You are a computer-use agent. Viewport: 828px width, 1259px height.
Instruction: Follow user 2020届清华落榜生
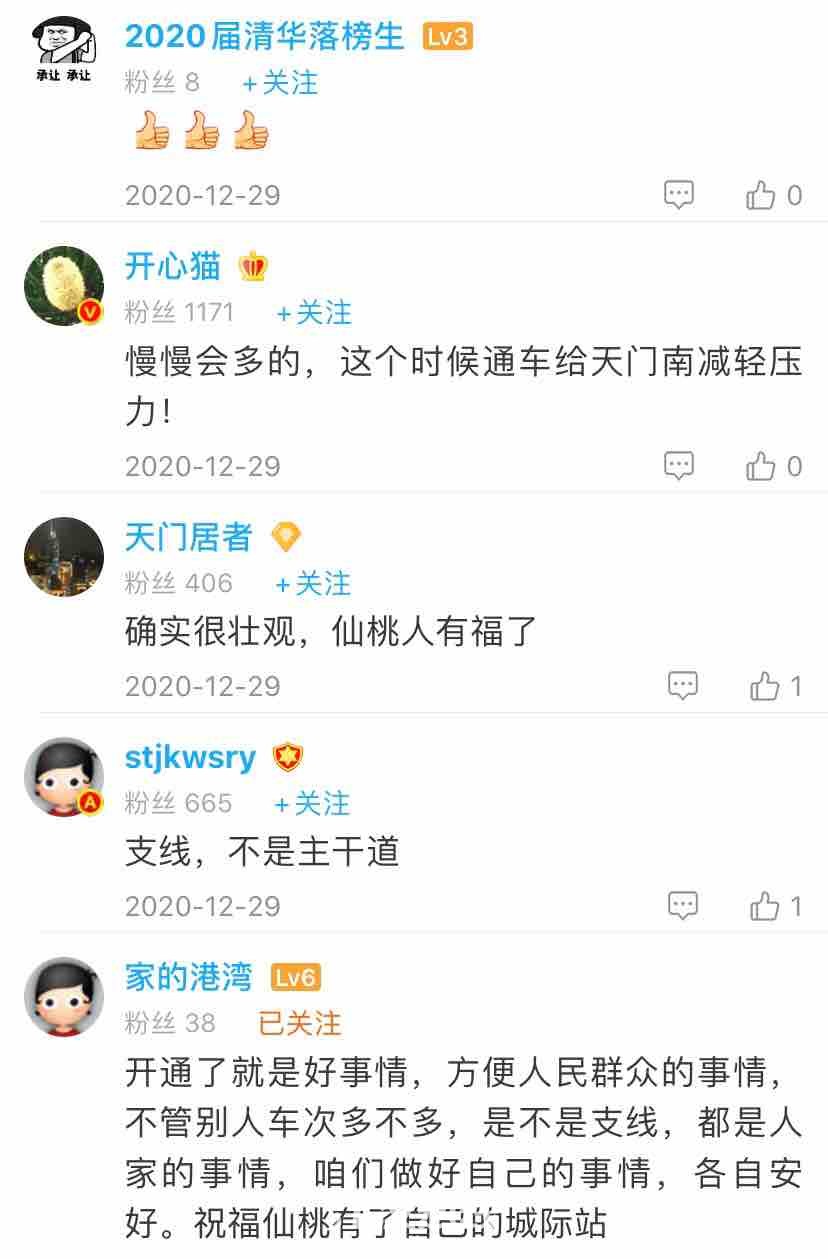pos(280,83)
